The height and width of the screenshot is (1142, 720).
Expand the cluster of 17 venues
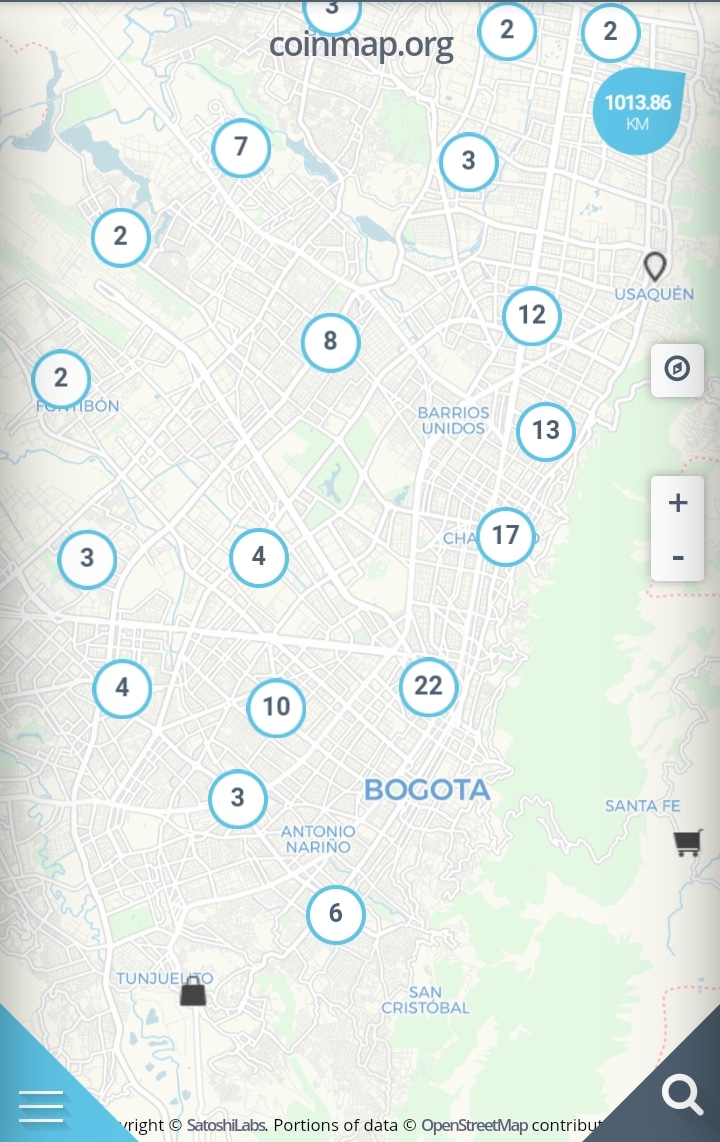[505, 536]
